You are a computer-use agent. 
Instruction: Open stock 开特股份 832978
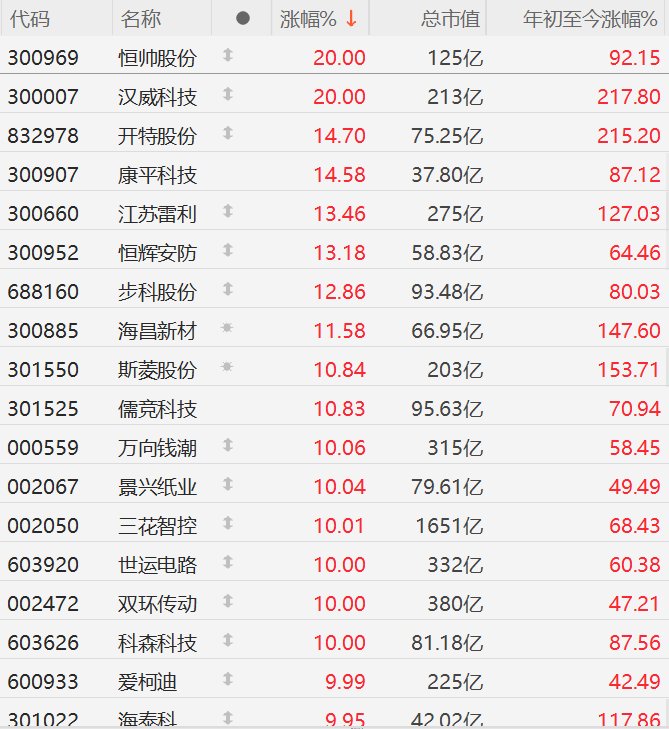[334, 136]
